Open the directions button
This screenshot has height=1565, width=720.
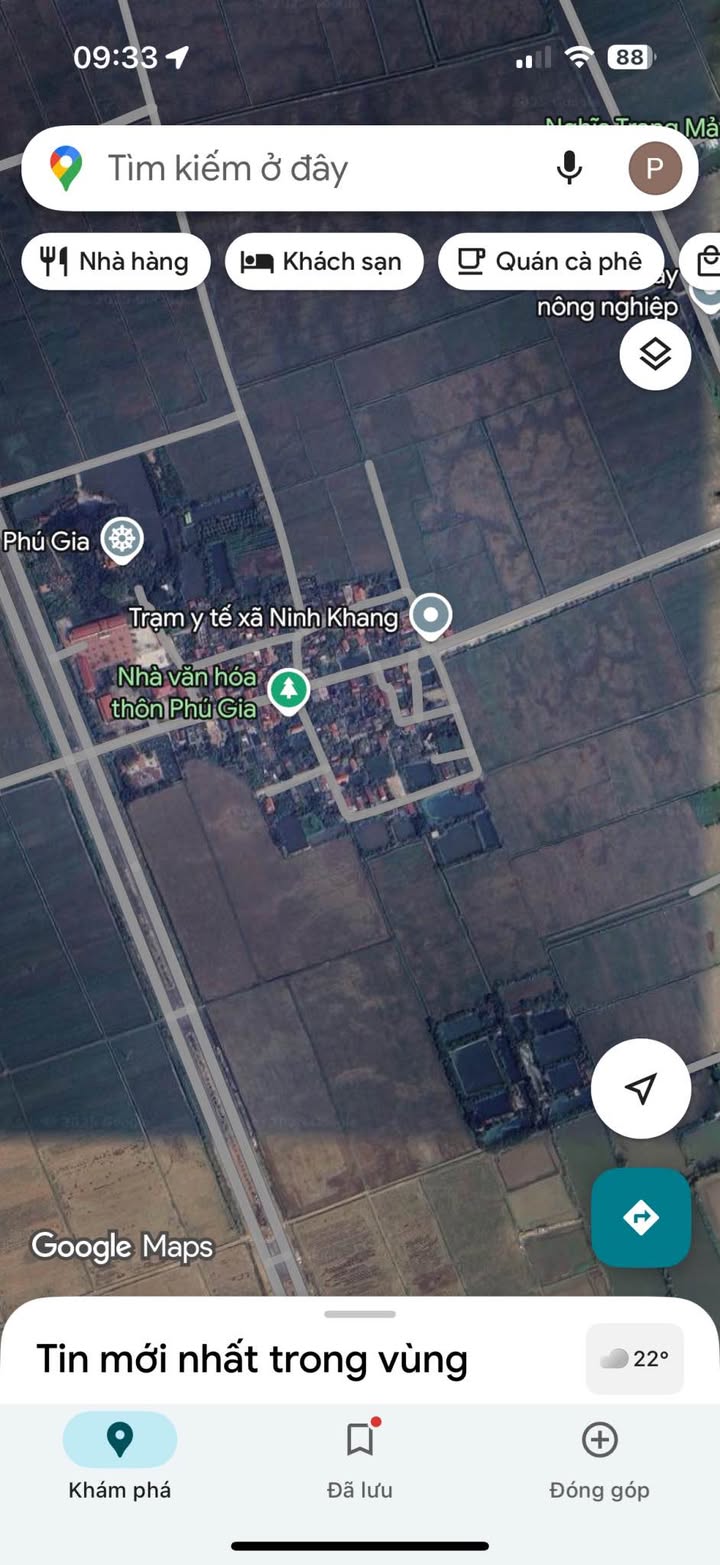pos(641,1217)
